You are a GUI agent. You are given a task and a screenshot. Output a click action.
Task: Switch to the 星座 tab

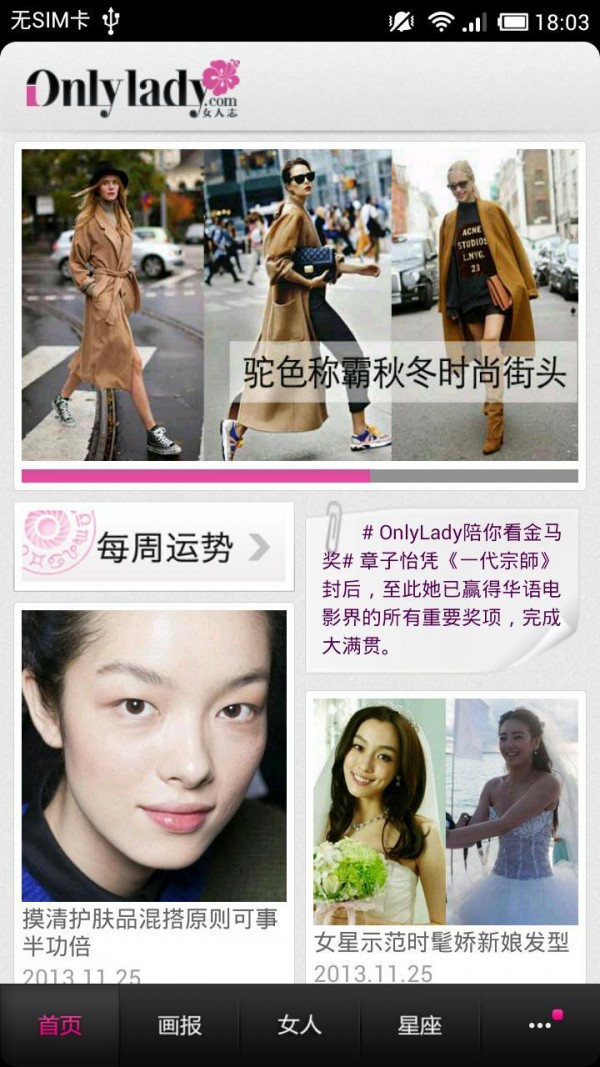point(420,1026)
